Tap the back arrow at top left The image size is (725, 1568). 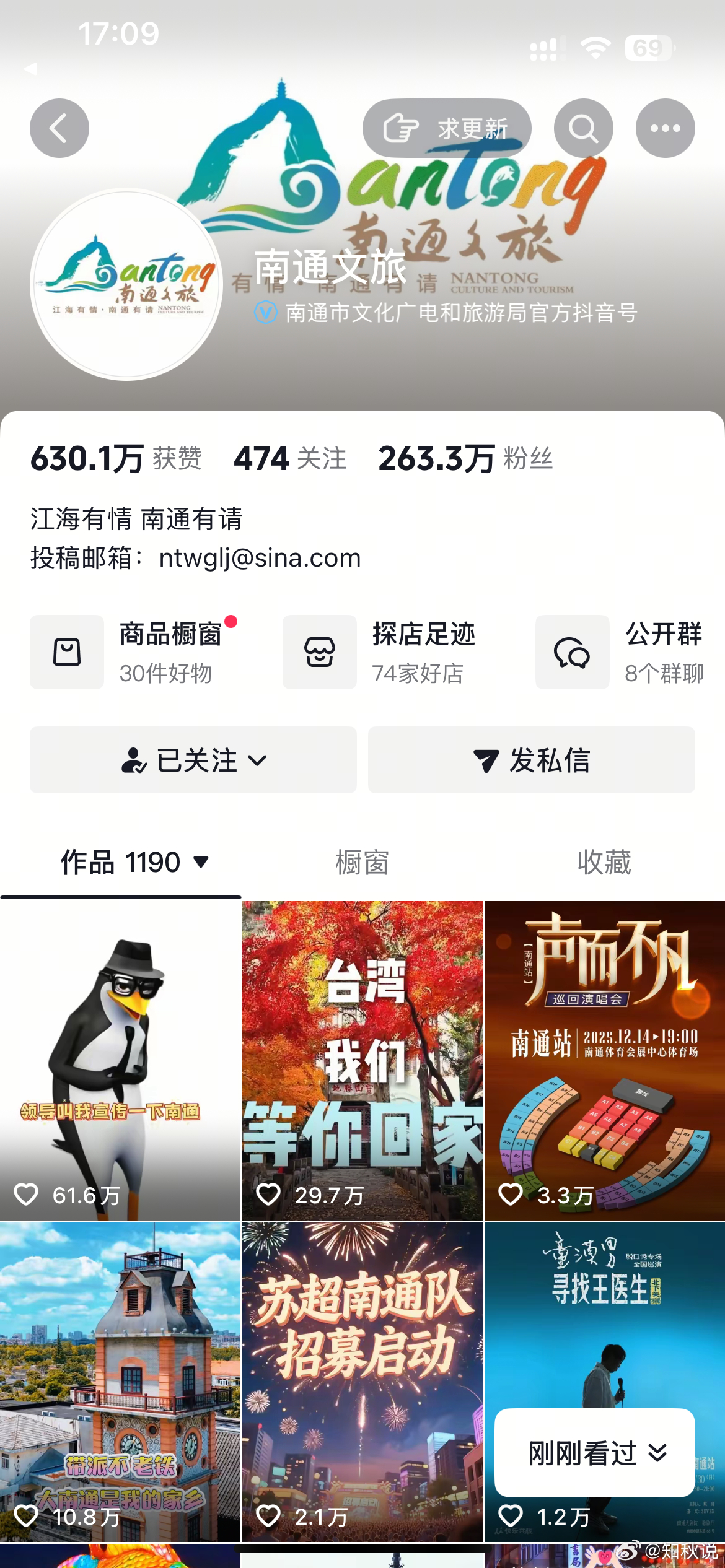[x=59, y=128]
